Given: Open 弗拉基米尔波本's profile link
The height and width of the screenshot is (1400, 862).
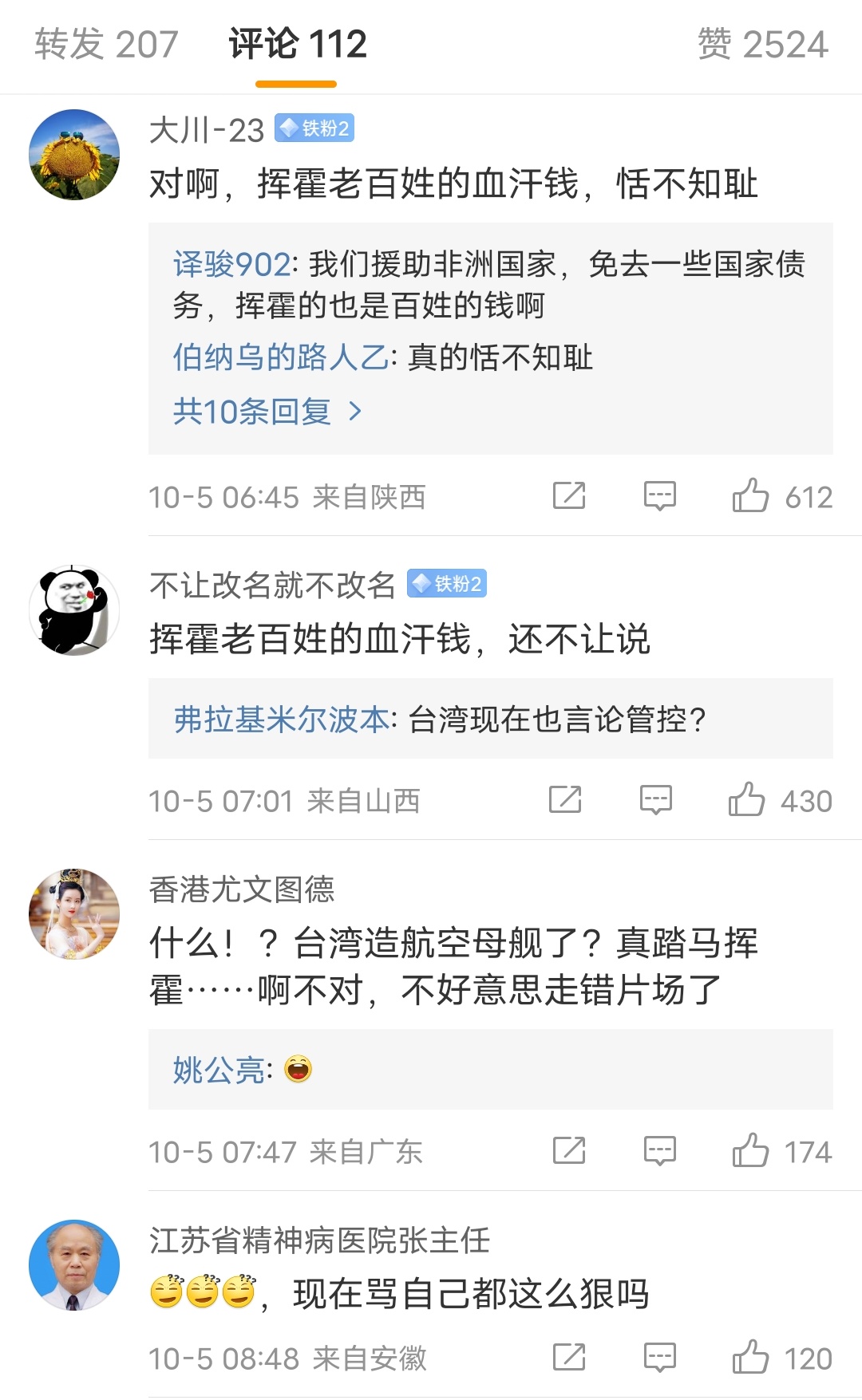Looking at the screenshot, I should [x=281, y=720].
